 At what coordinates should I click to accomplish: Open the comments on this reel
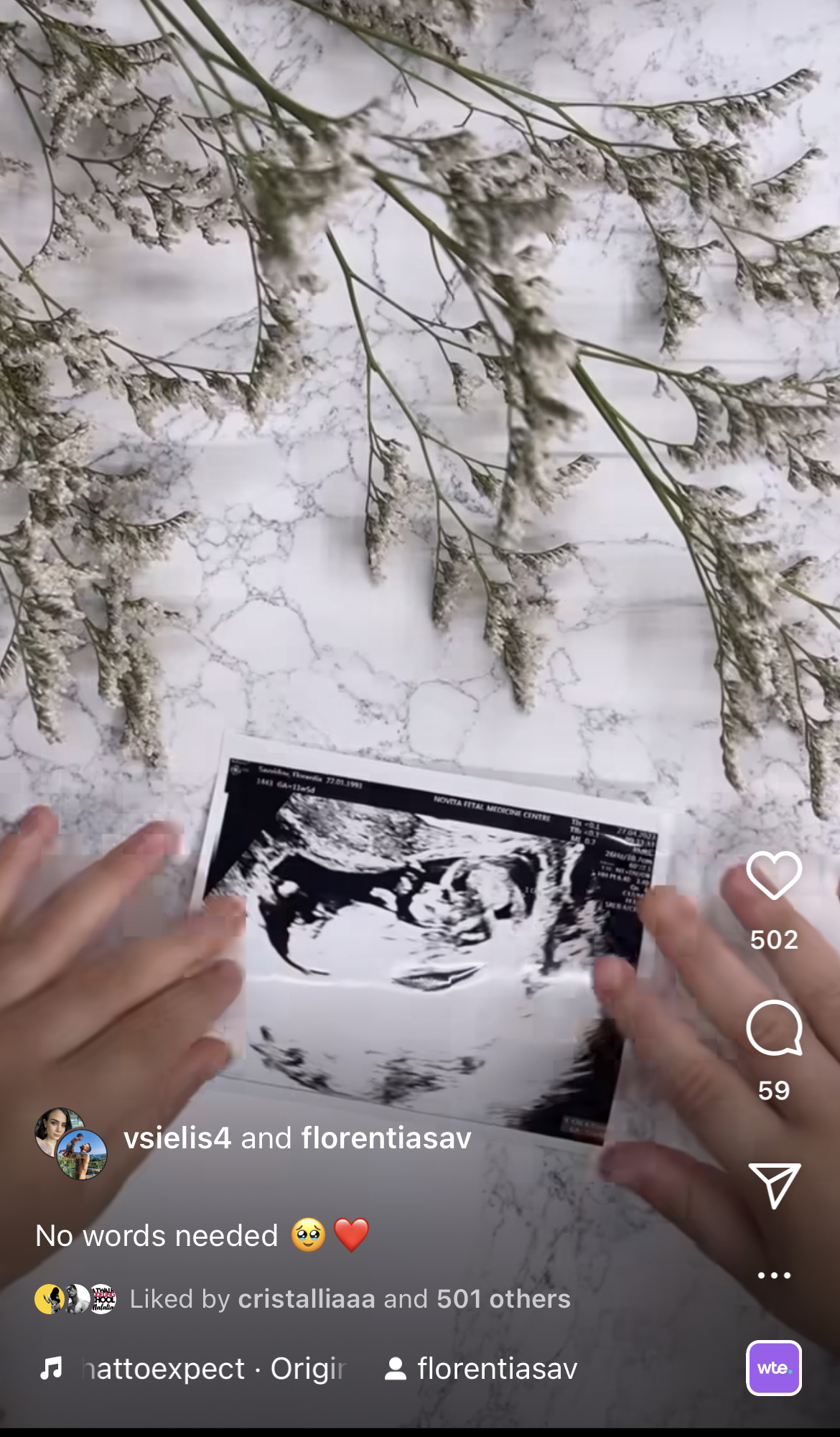click(x=773, y=1028)
